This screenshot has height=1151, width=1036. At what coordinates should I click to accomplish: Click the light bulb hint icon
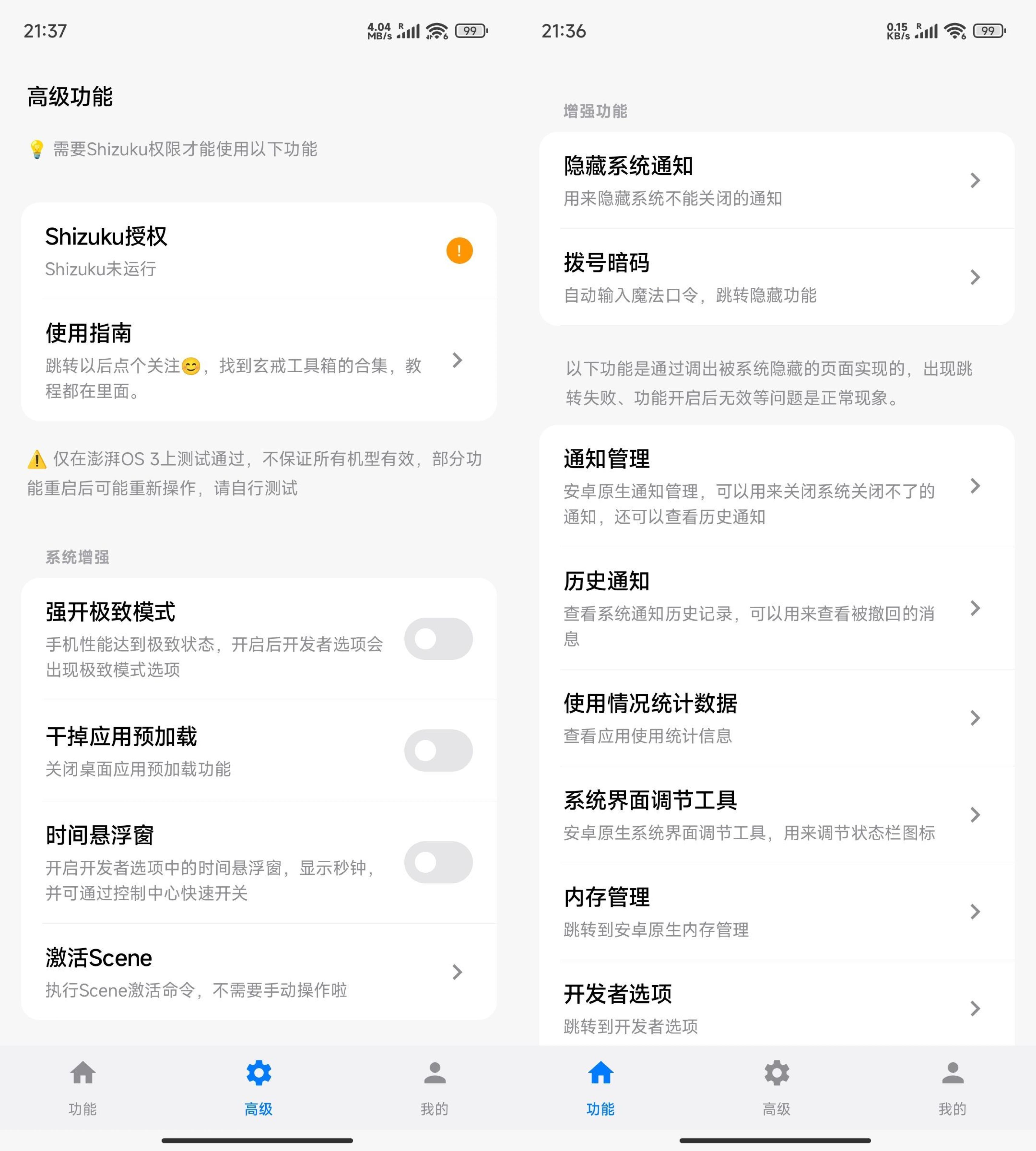36,149
